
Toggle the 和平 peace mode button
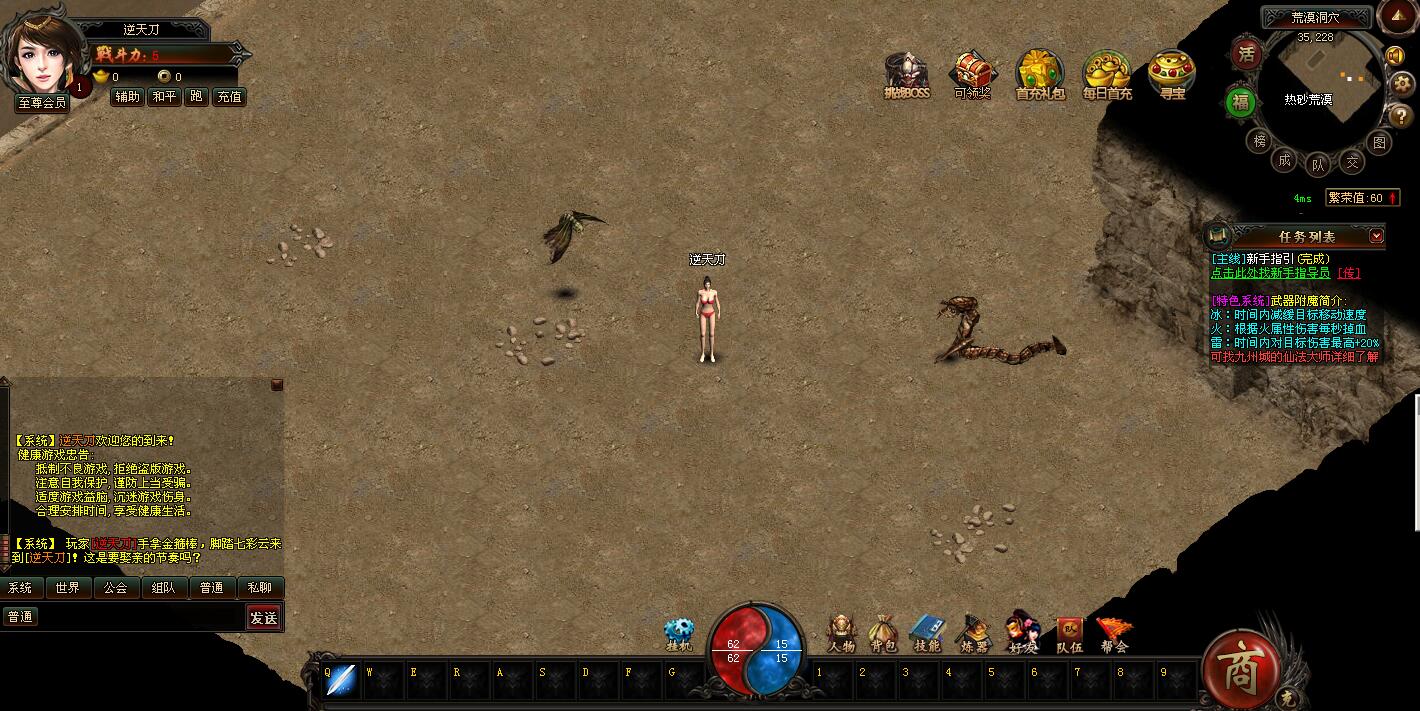(164, 97)
